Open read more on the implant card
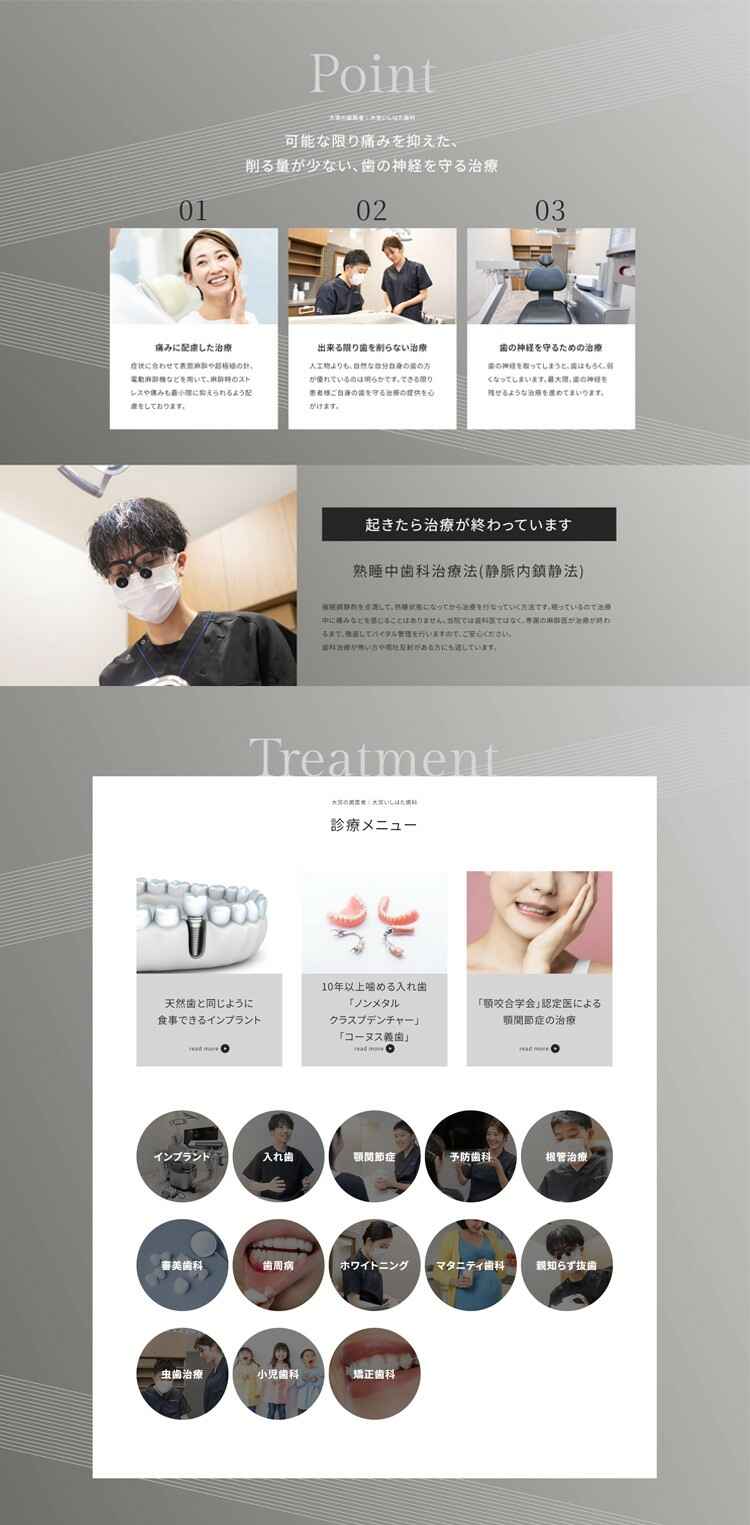 click(x=209, y=1048)
